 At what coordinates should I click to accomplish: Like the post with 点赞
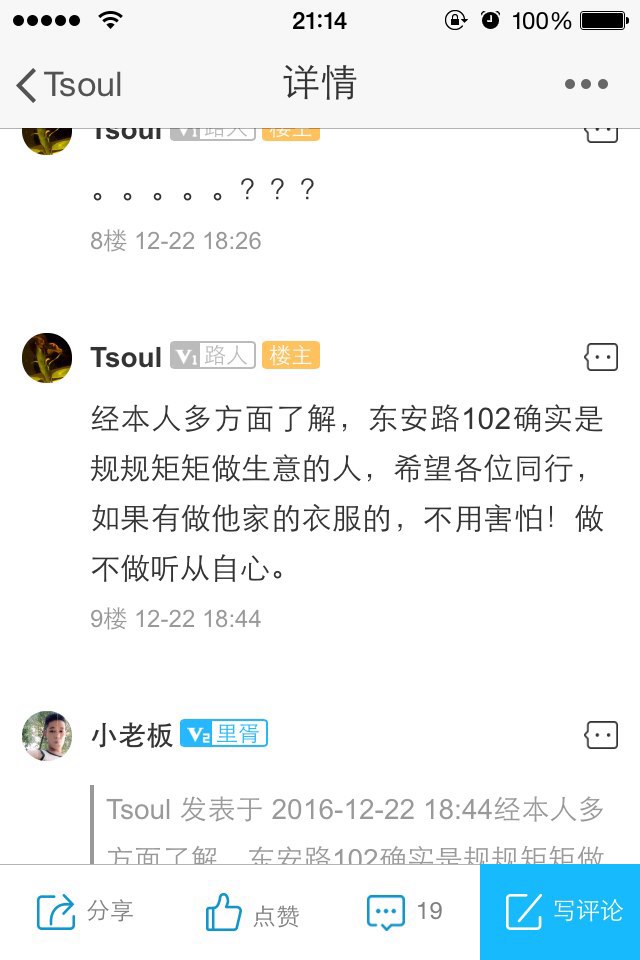coord(252,912)
